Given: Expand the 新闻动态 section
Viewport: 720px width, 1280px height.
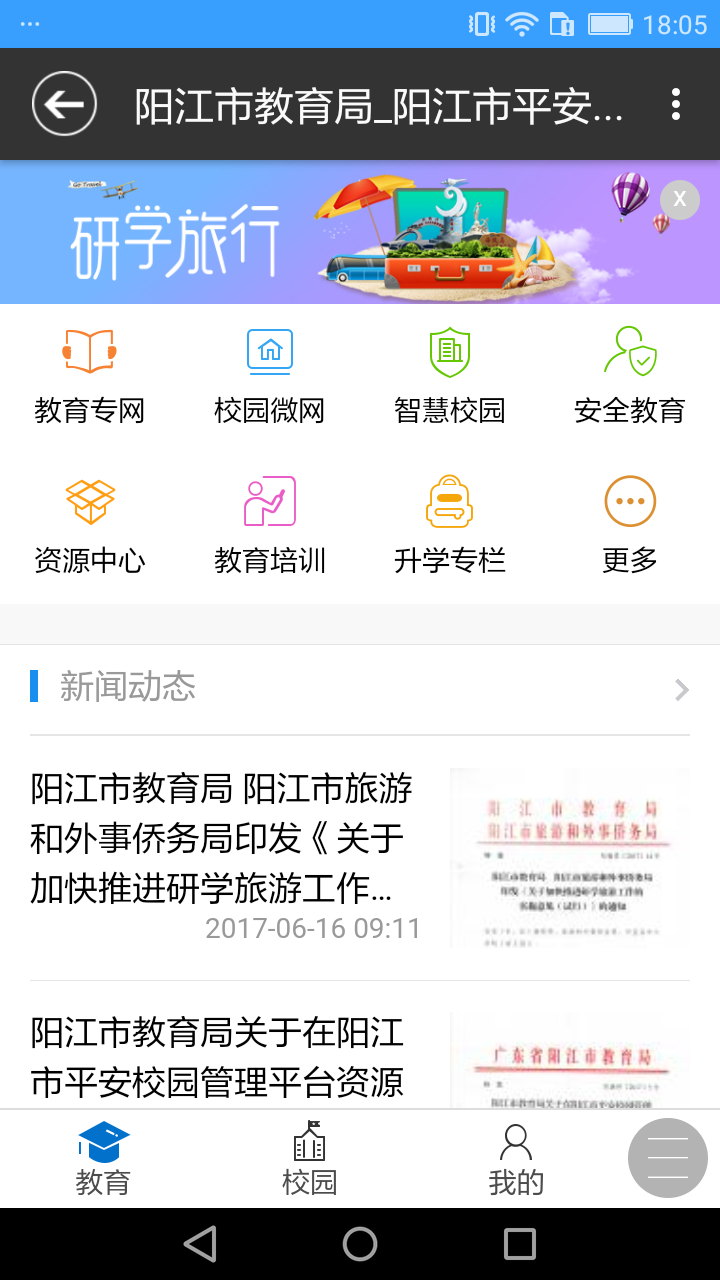Looking at the screenshot, I should pos(681,689).
